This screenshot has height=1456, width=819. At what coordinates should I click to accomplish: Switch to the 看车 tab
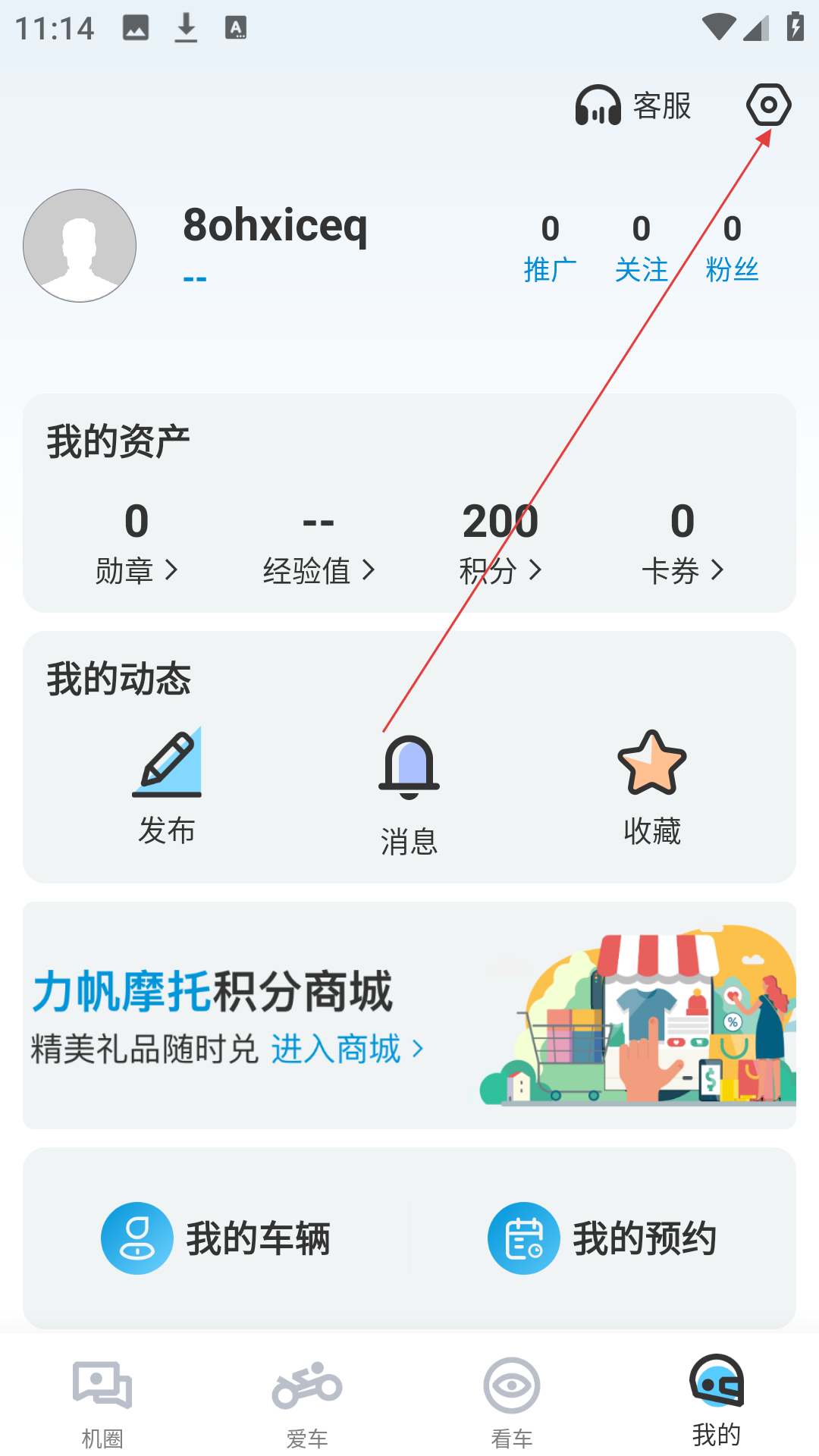pos(512,1401)
